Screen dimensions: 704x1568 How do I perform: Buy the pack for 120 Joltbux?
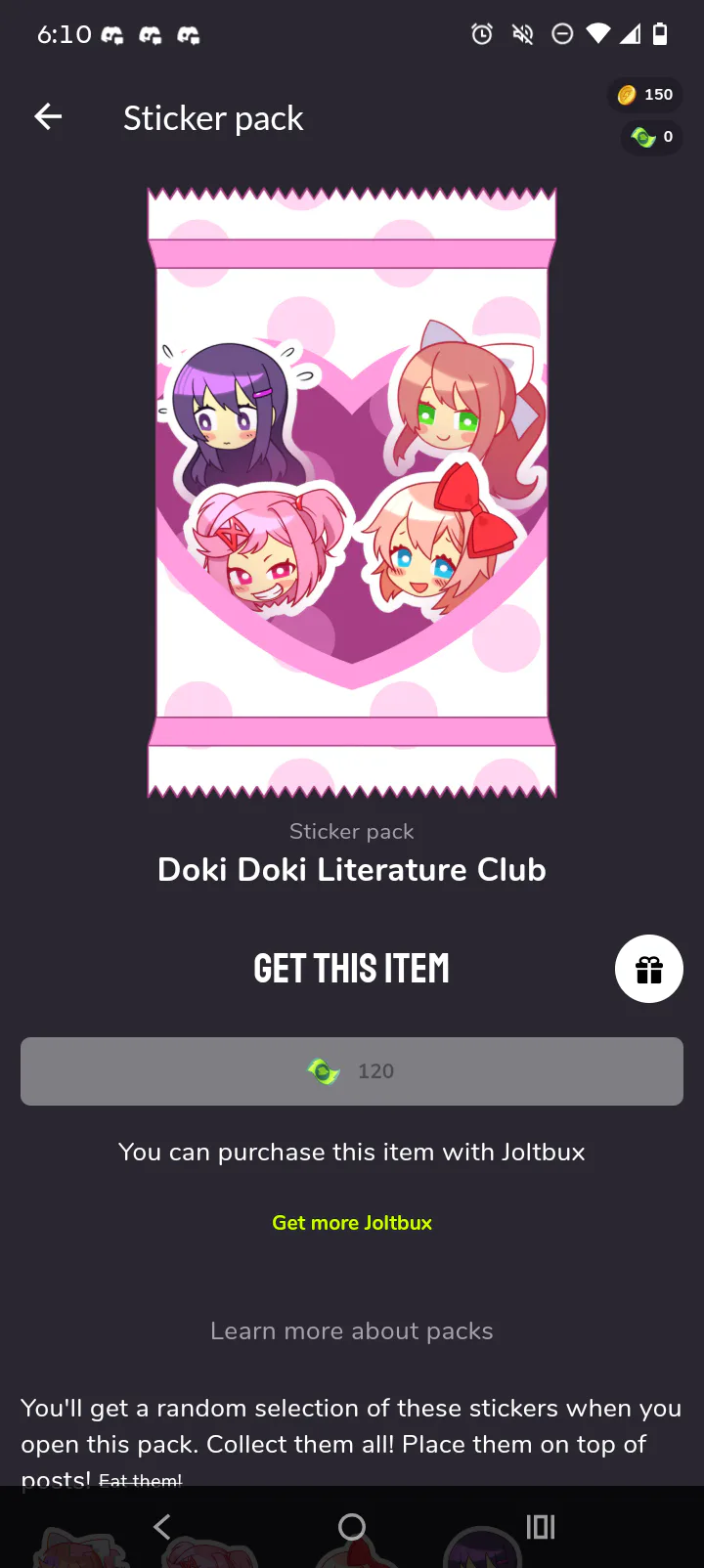(x=352, y=1071)
